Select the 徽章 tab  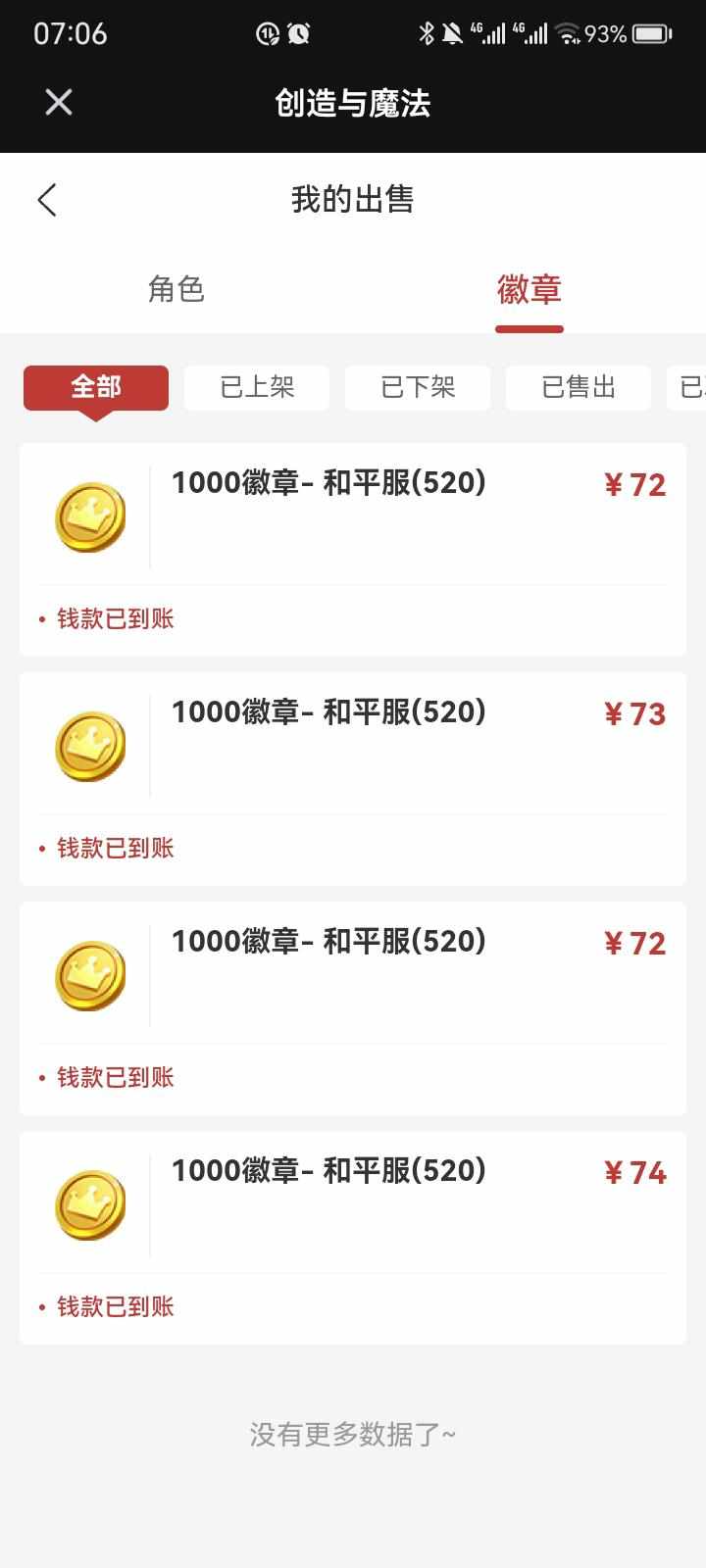(x=529, y=290)
